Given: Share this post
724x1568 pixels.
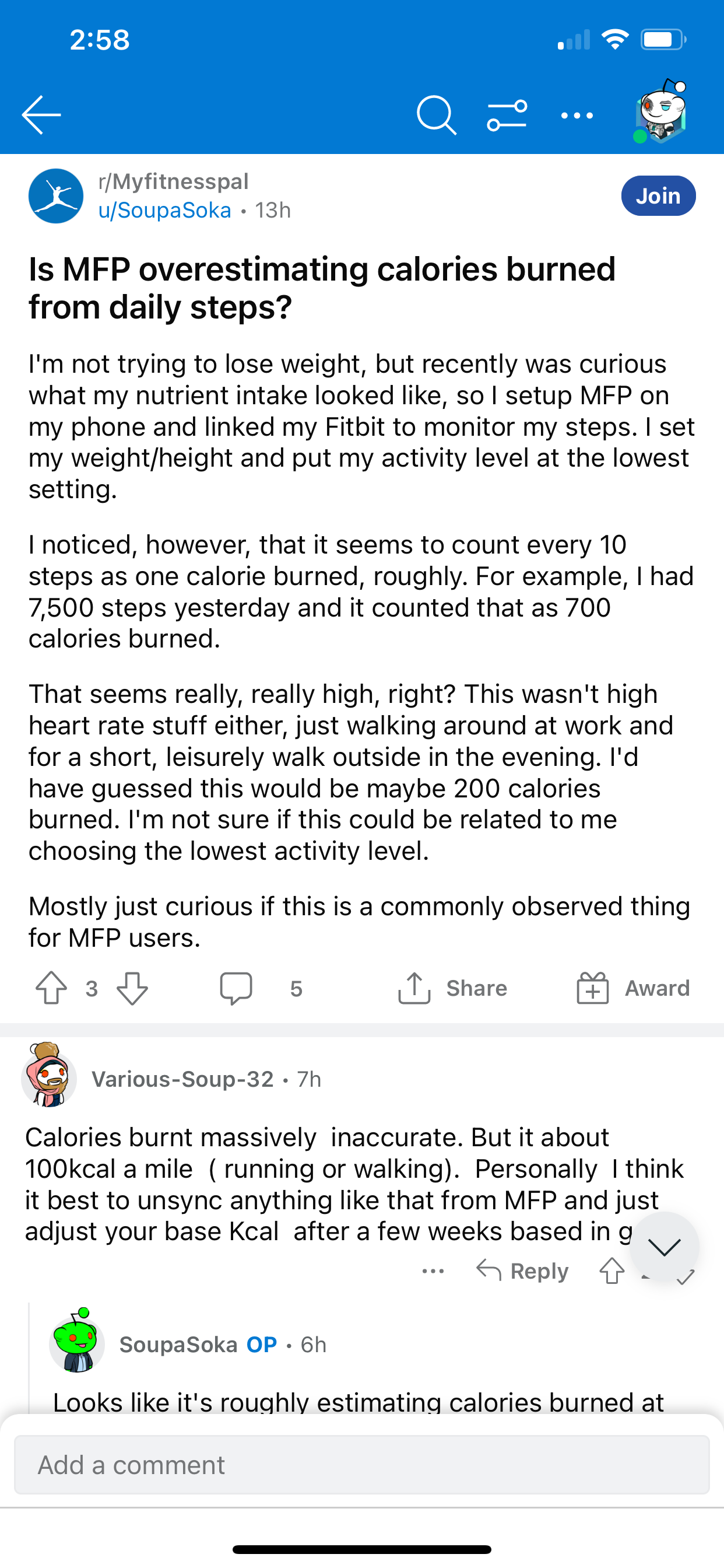Looking at the screenshot, I should [x=452, y=988].
